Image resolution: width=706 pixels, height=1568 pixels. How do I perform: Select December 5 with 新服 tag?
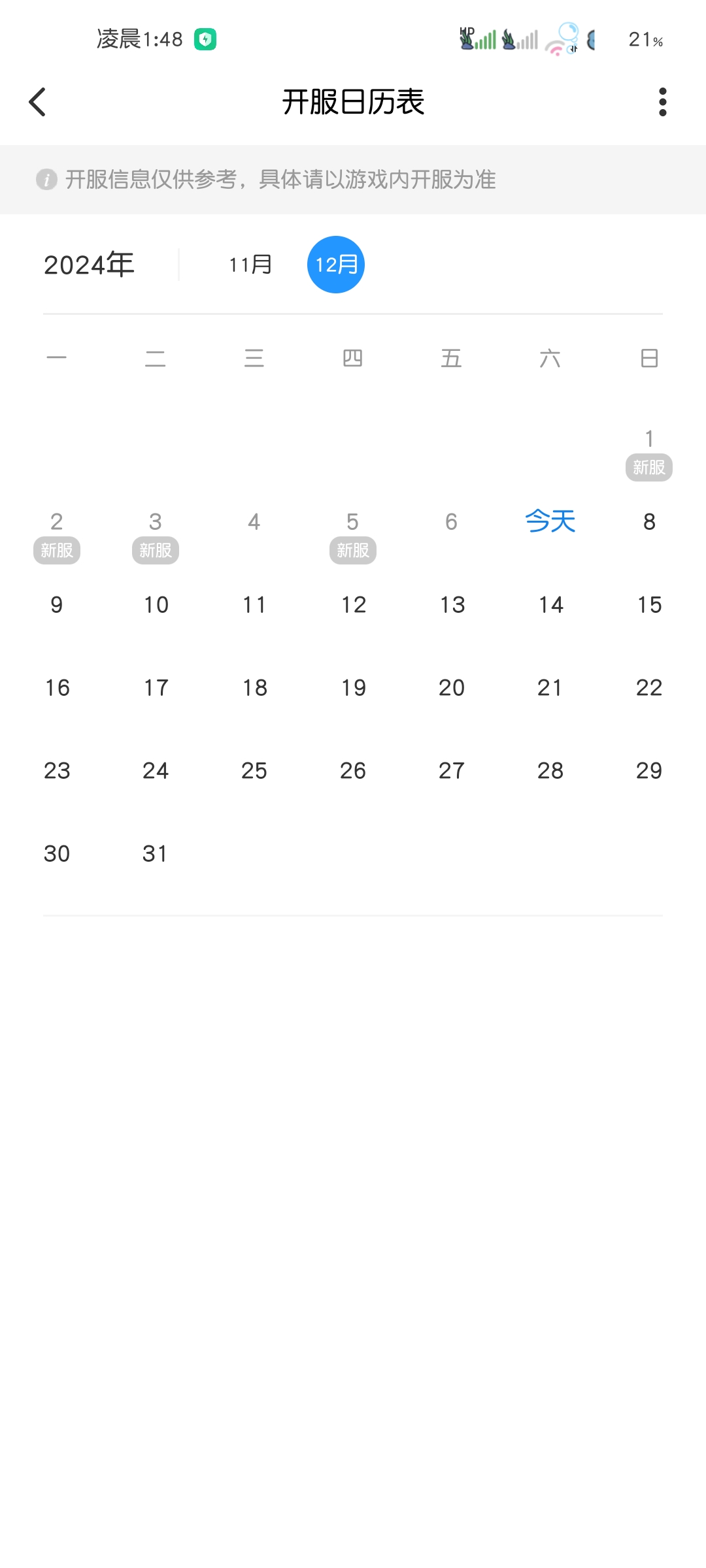coord(352,535)
